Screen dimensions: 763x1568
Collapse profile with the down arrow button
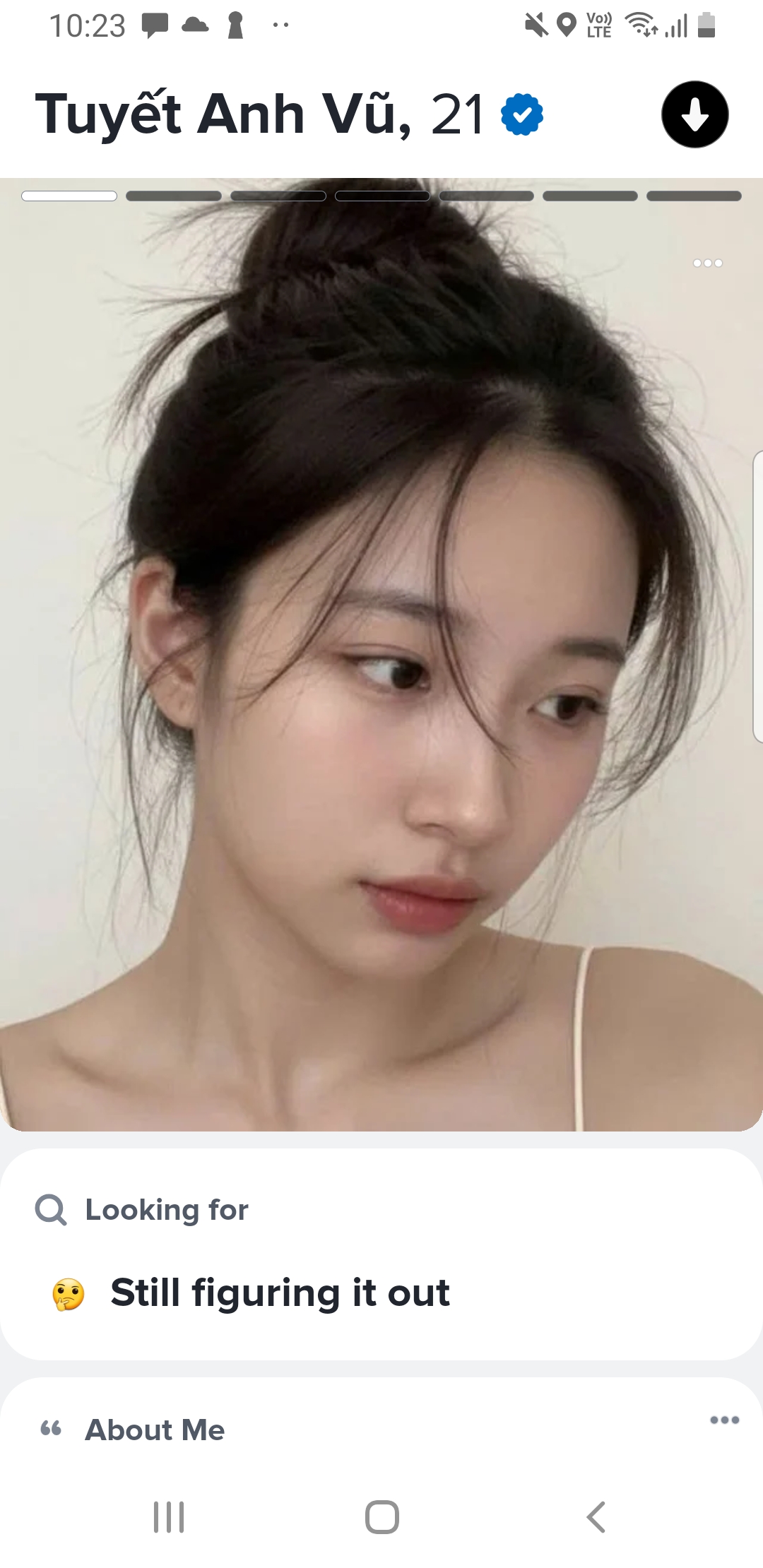pos(694,114)
